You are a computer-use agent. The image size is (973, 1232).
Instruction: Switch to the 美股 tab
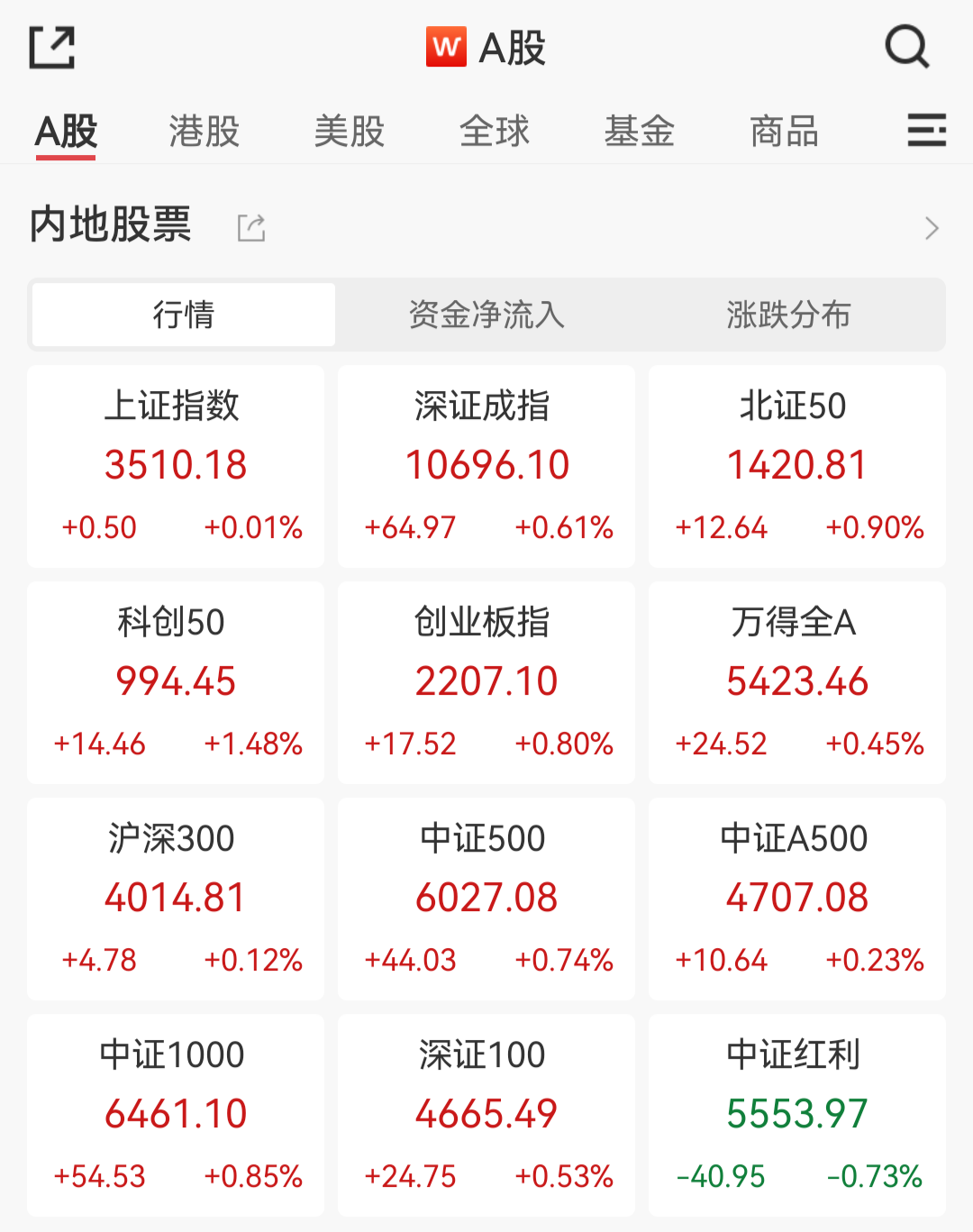[350, 131]
